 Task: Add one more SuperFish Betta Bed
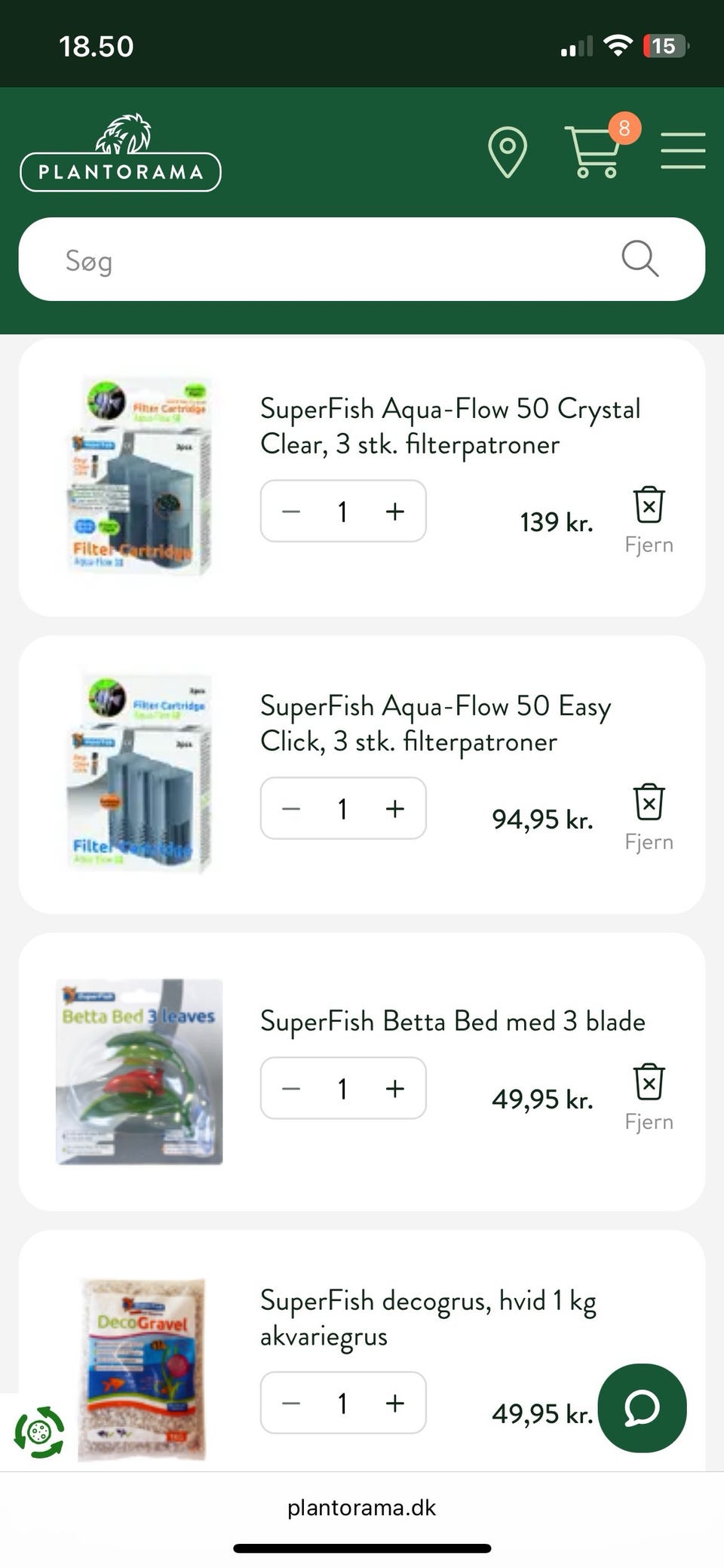(395, 1089)
